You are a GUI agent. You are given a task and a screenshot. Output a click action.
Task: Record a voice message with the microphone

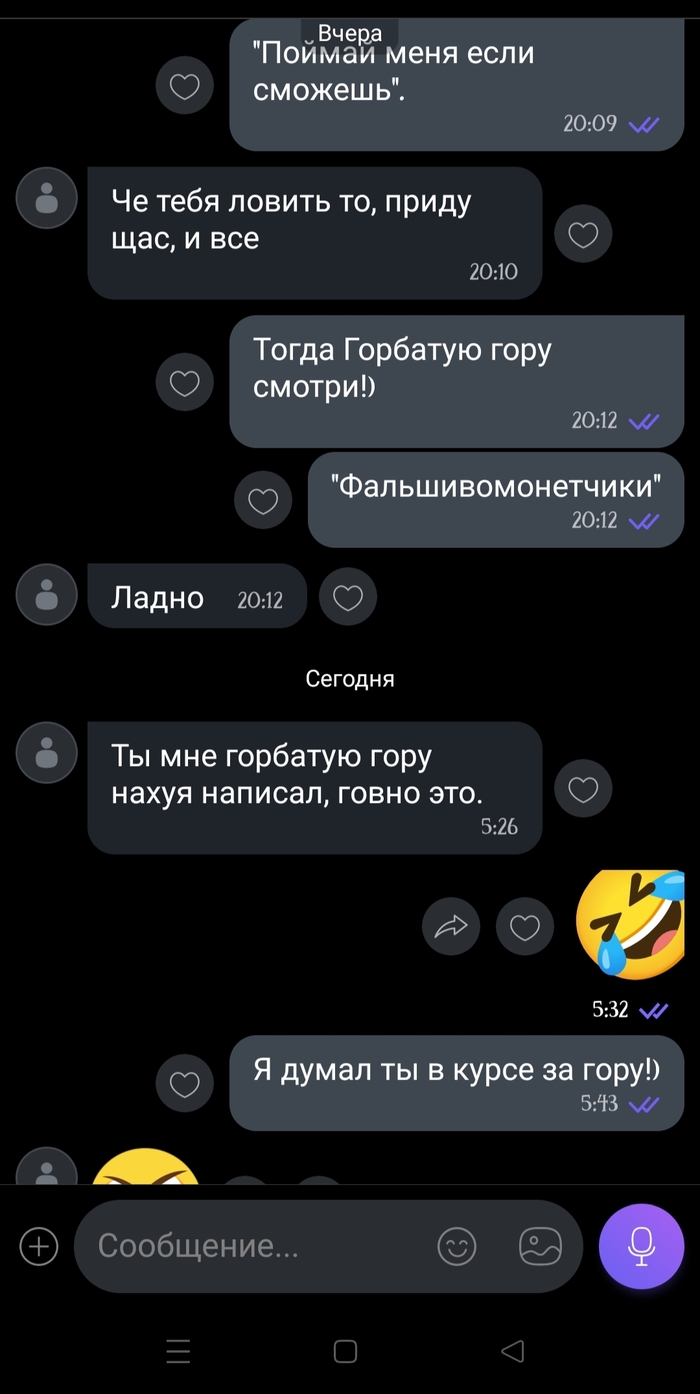tap(641, 1246)
